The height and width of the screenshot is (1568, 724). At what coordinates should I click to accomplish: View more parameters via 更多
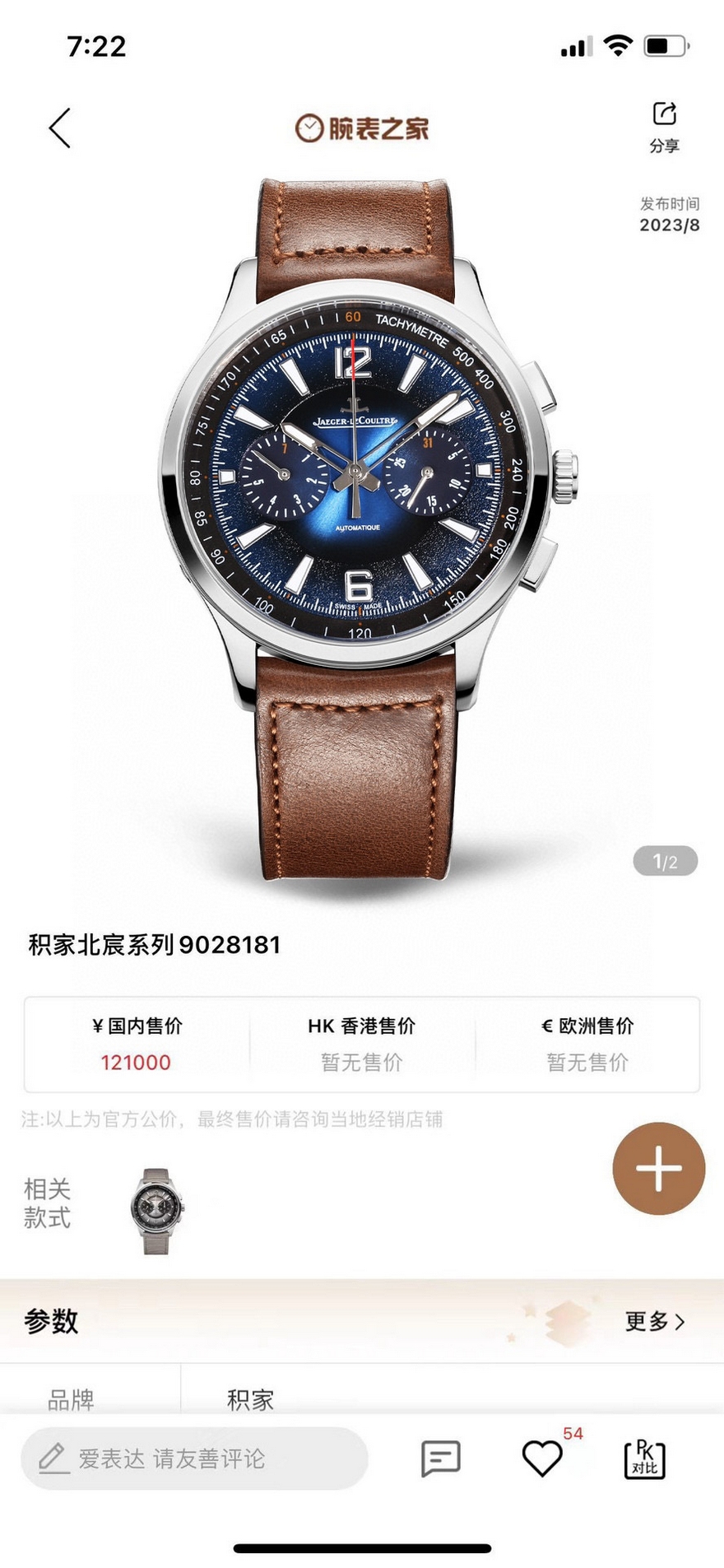coord(654,1321)
